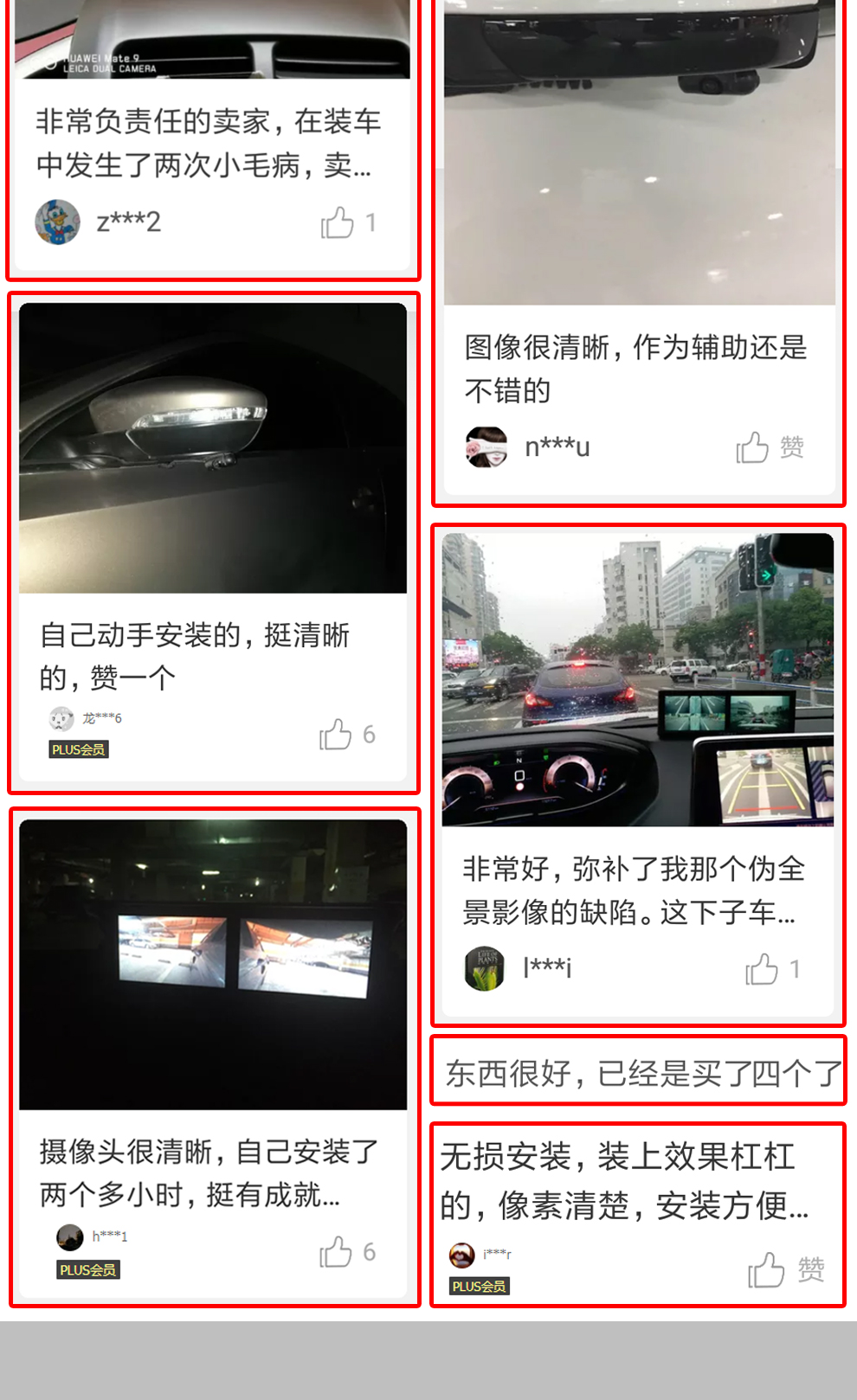
Task: Like l***i's review
Action: (x=763, y=969)
